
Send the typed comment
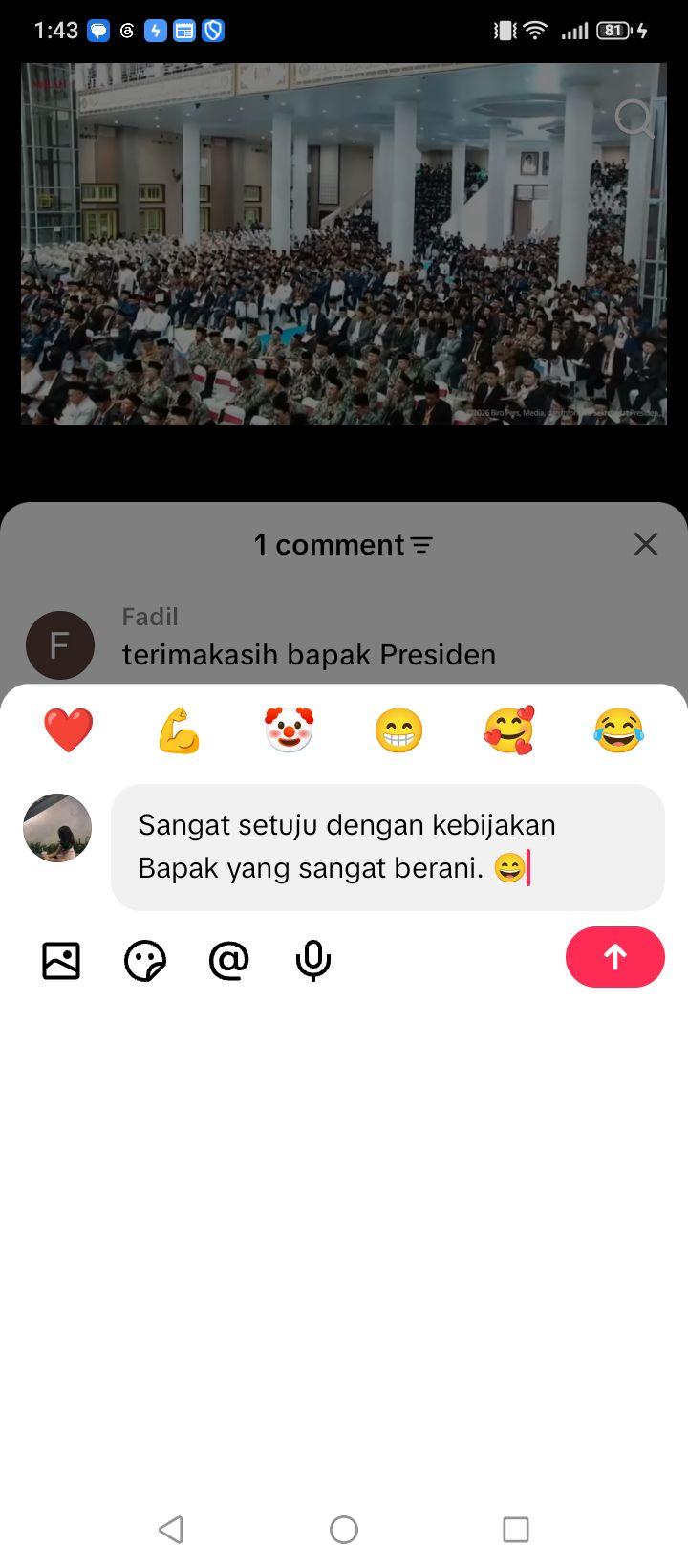tap(614, 957)
